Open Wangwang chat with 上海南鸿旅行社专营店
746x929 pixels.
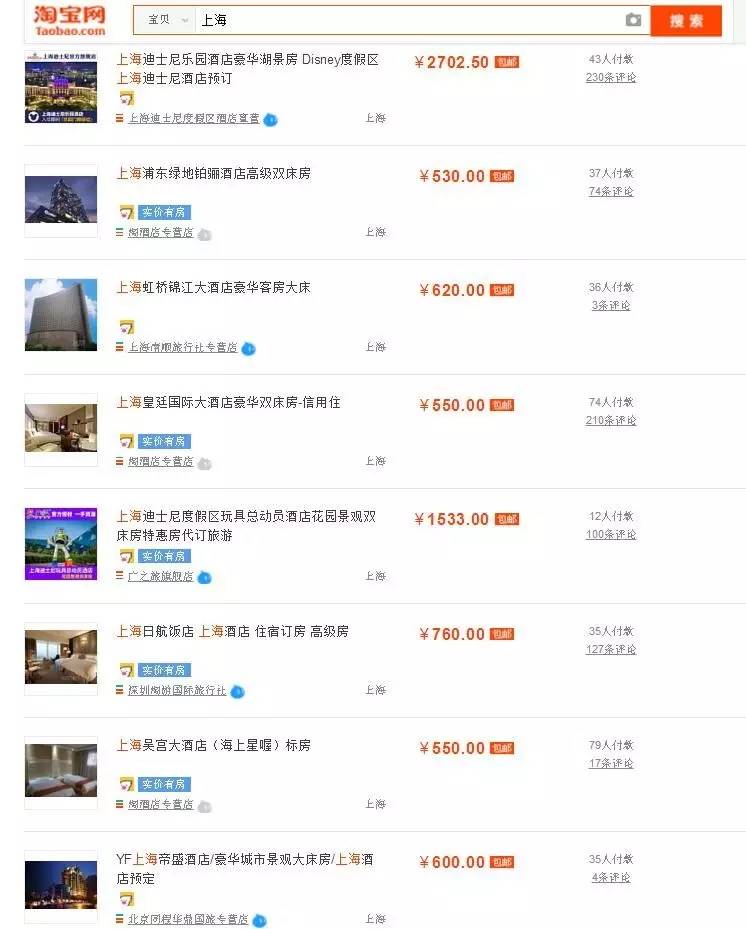click(248, 348)
